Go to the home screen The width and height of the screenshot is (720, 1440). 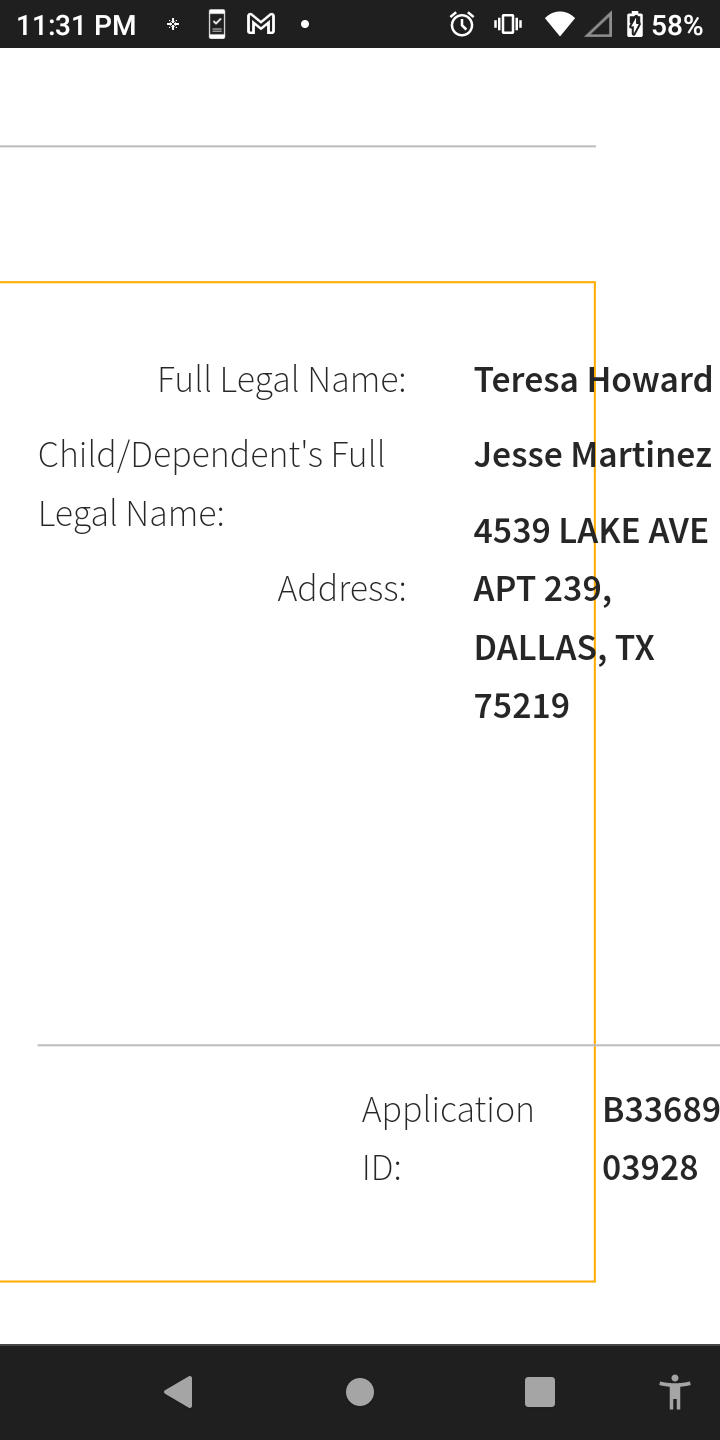click(360, 1391)
